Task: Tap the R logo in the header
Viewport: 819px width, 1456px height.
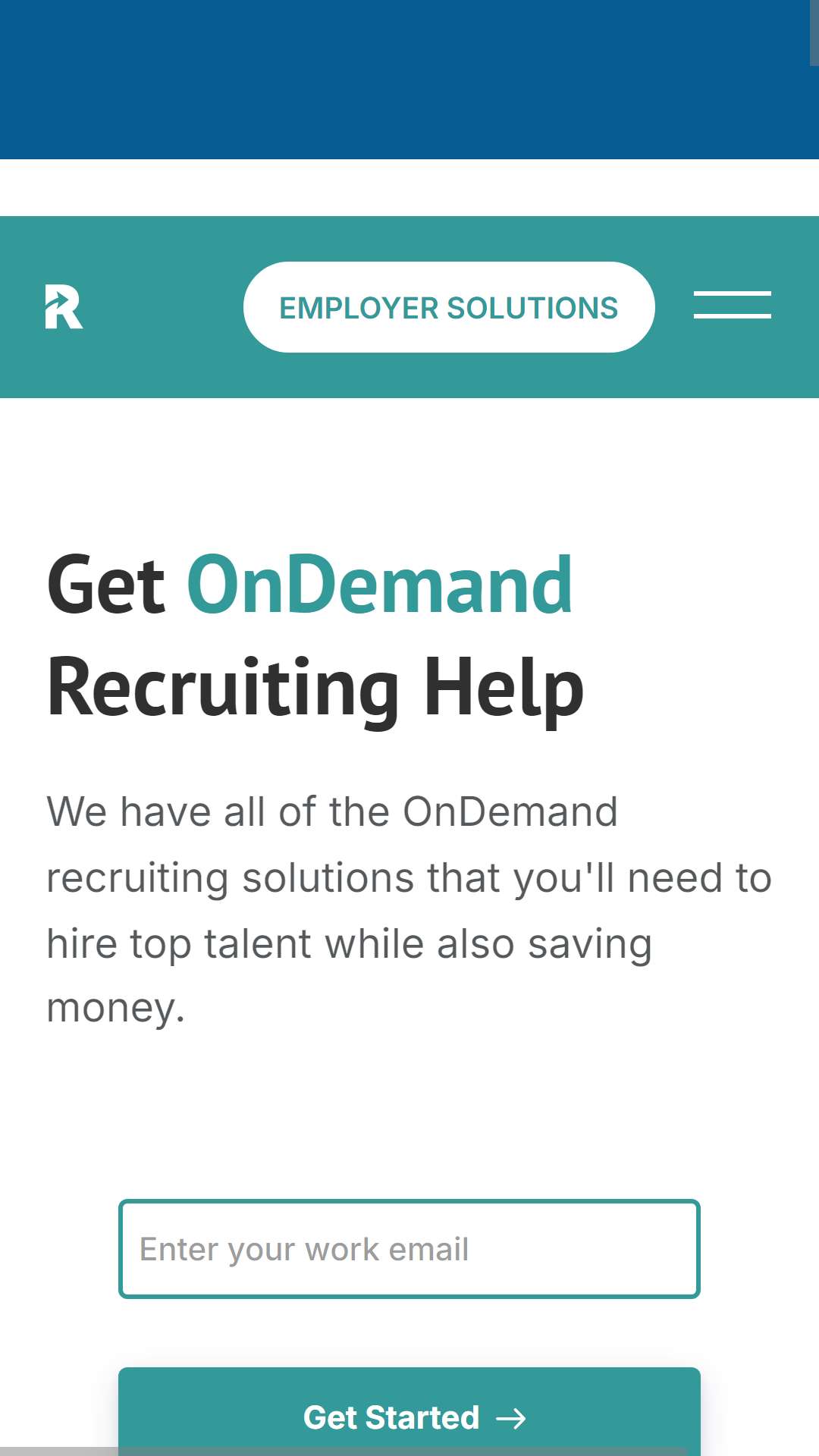Action: pos(64,307)
